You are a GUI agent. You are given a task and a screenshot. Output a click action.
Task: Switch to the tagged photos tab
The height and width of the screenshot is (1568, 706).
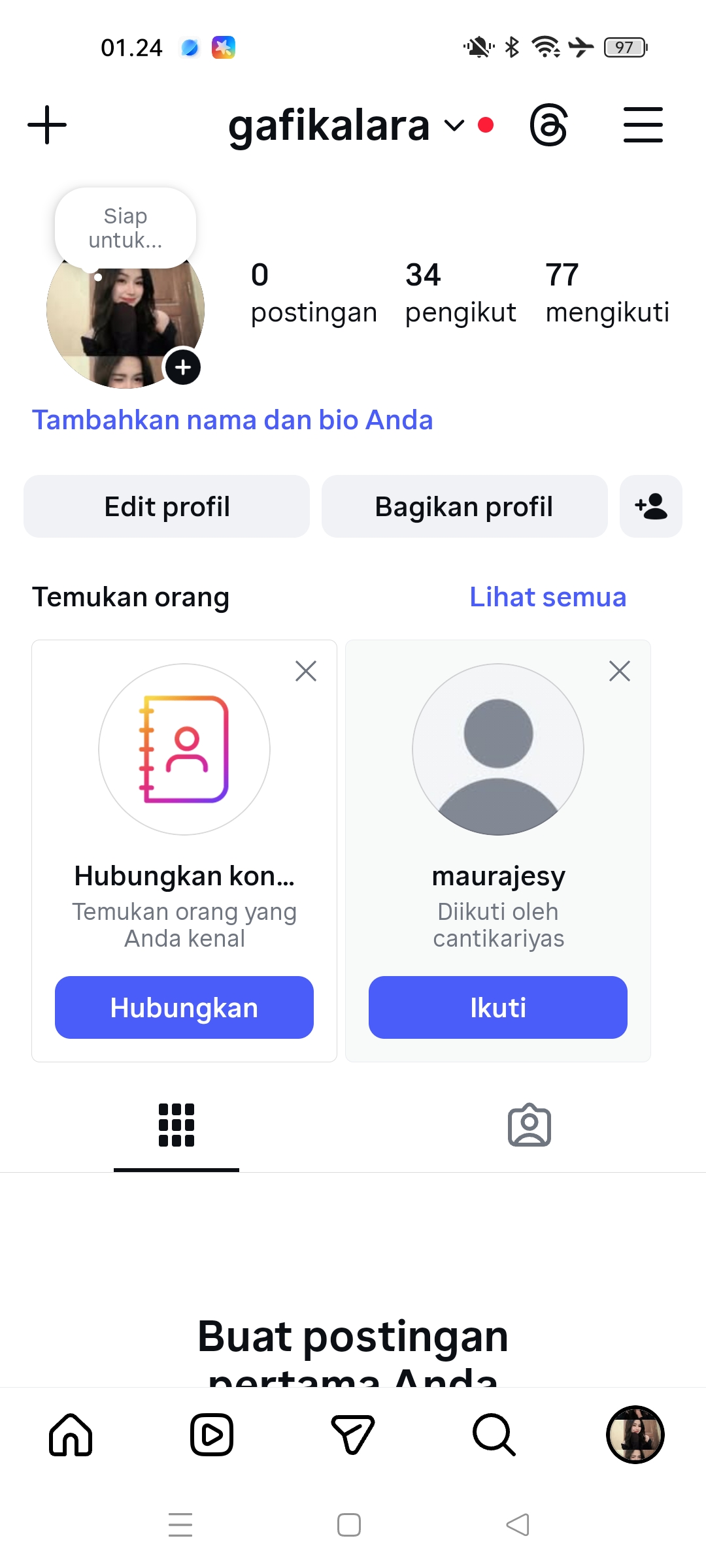pos(529,1126)
